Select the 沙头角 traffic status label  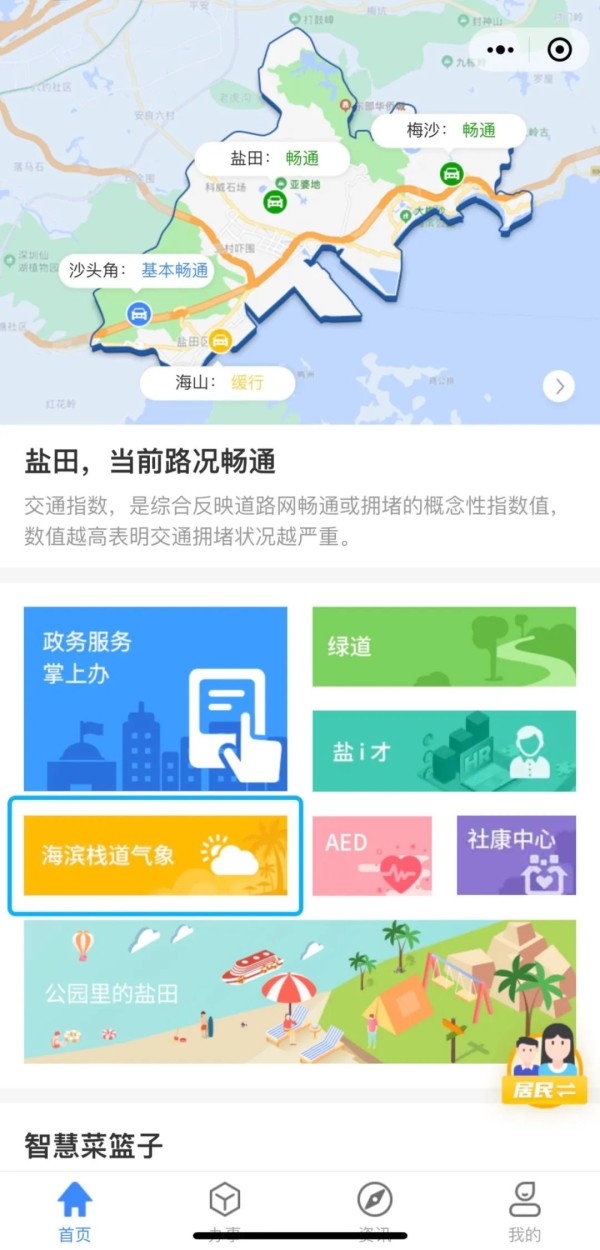[x=138, y=270]
